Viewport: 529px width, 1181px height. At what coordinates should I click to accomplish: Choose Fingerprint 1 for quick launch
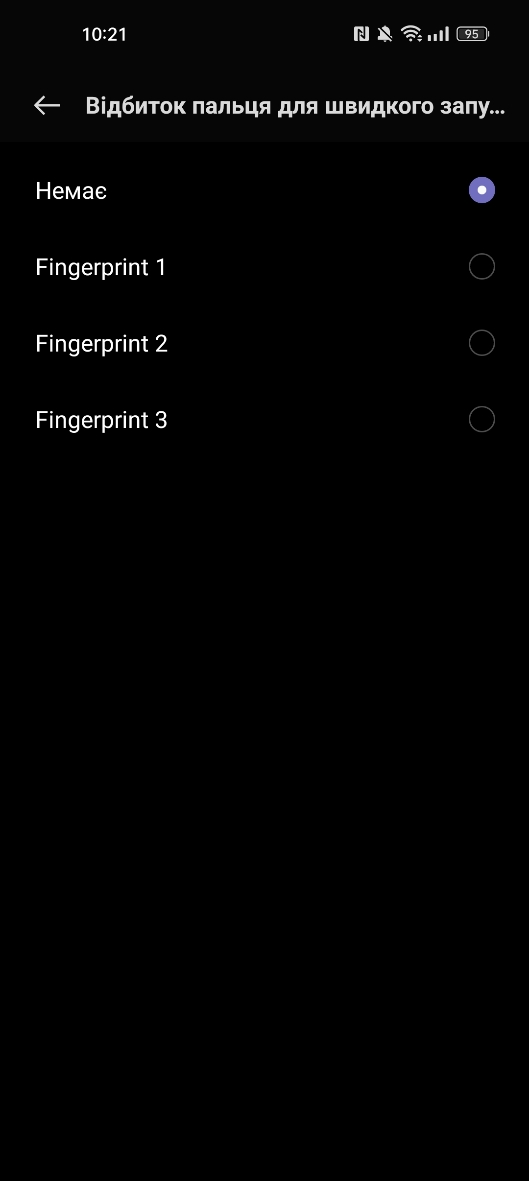pos(264,267)
